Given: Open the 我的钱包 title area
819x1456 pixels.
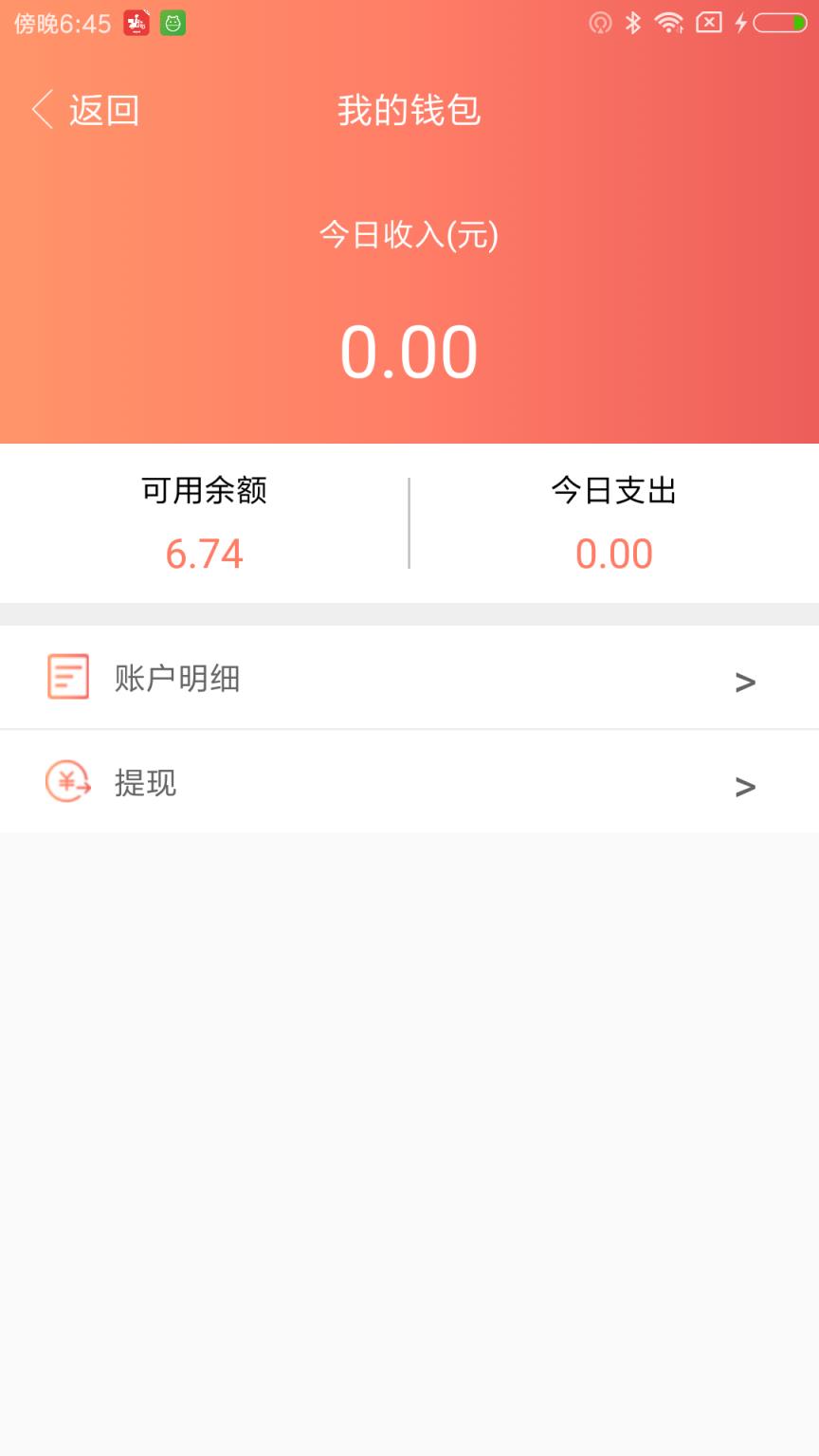Looking at the screenshot, I should click(x=409, y=109).
